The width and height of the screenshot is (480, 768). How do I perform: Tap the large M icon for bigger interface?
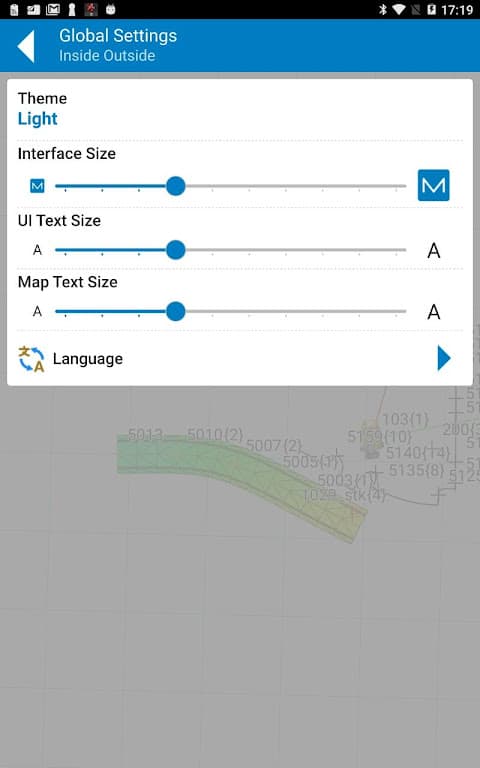433,185
